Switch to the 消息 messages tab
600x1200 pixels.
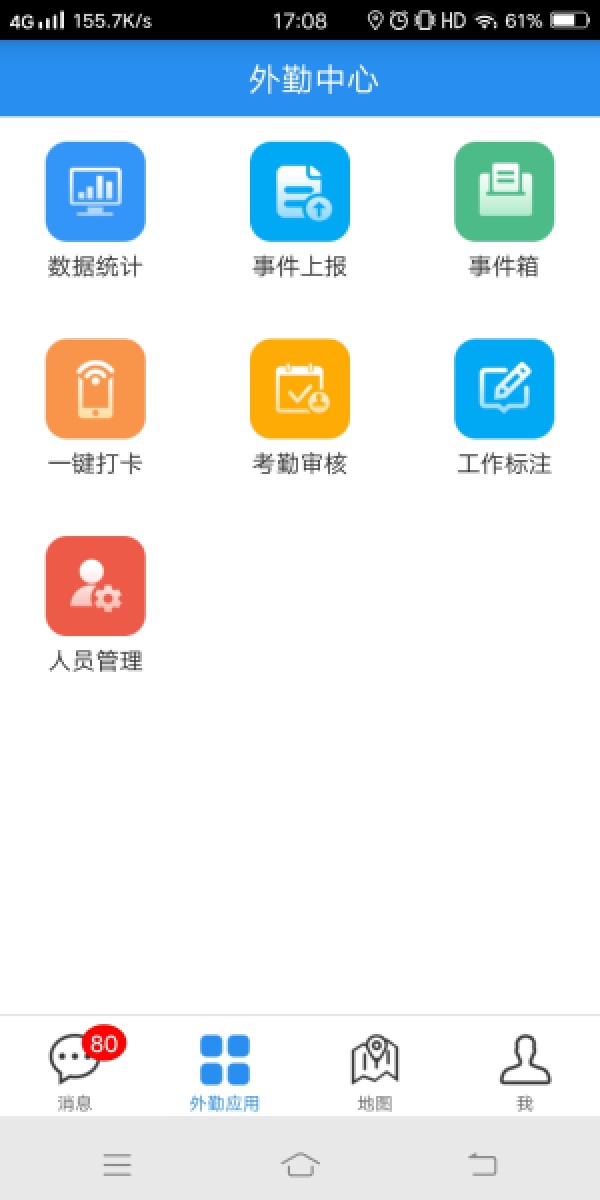[75, 1070]
